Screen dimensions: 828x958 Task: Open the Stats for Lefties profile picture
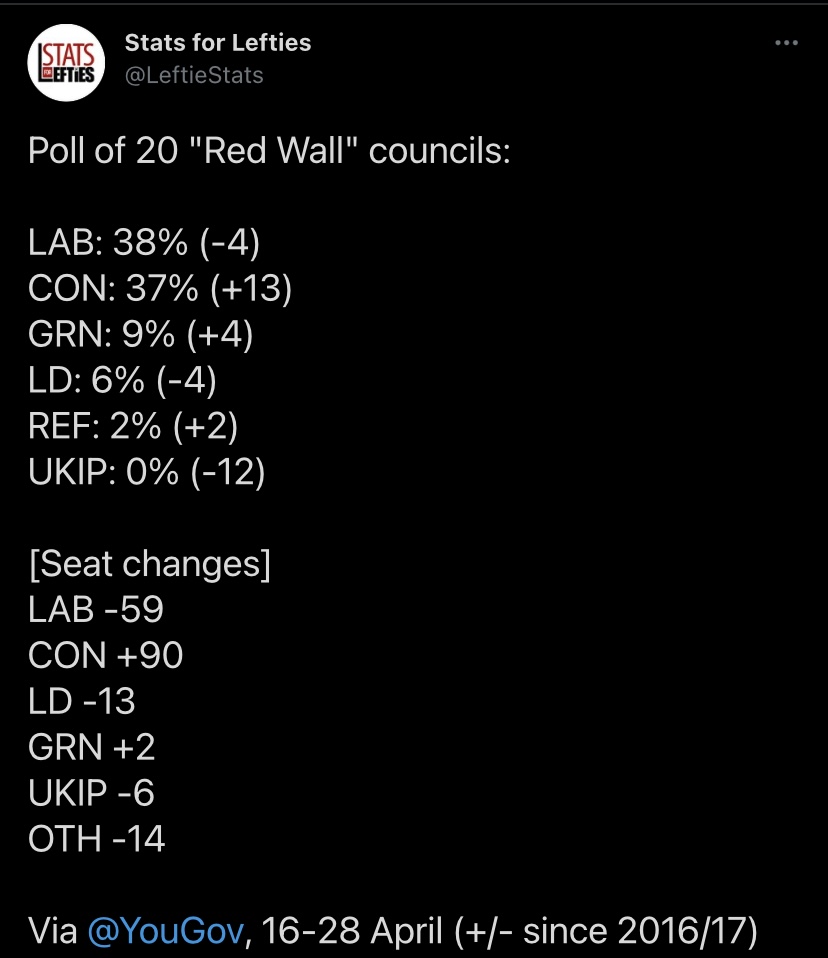point(66,63)
